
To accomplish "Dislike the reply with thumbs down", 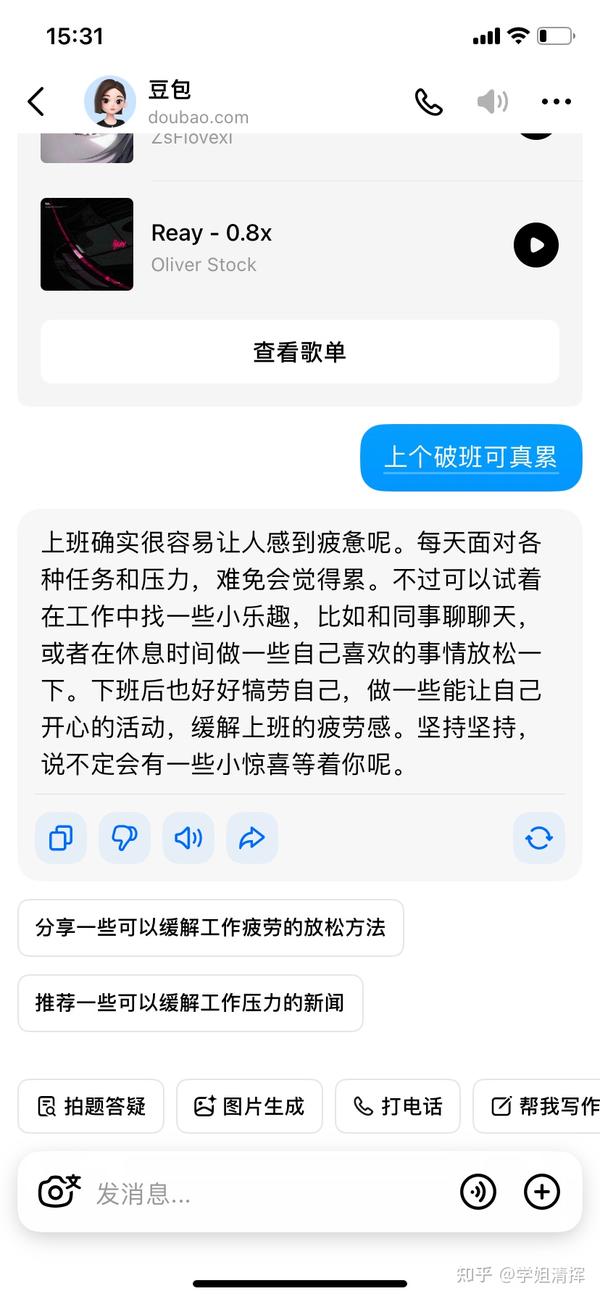I will tap(124, 838).
